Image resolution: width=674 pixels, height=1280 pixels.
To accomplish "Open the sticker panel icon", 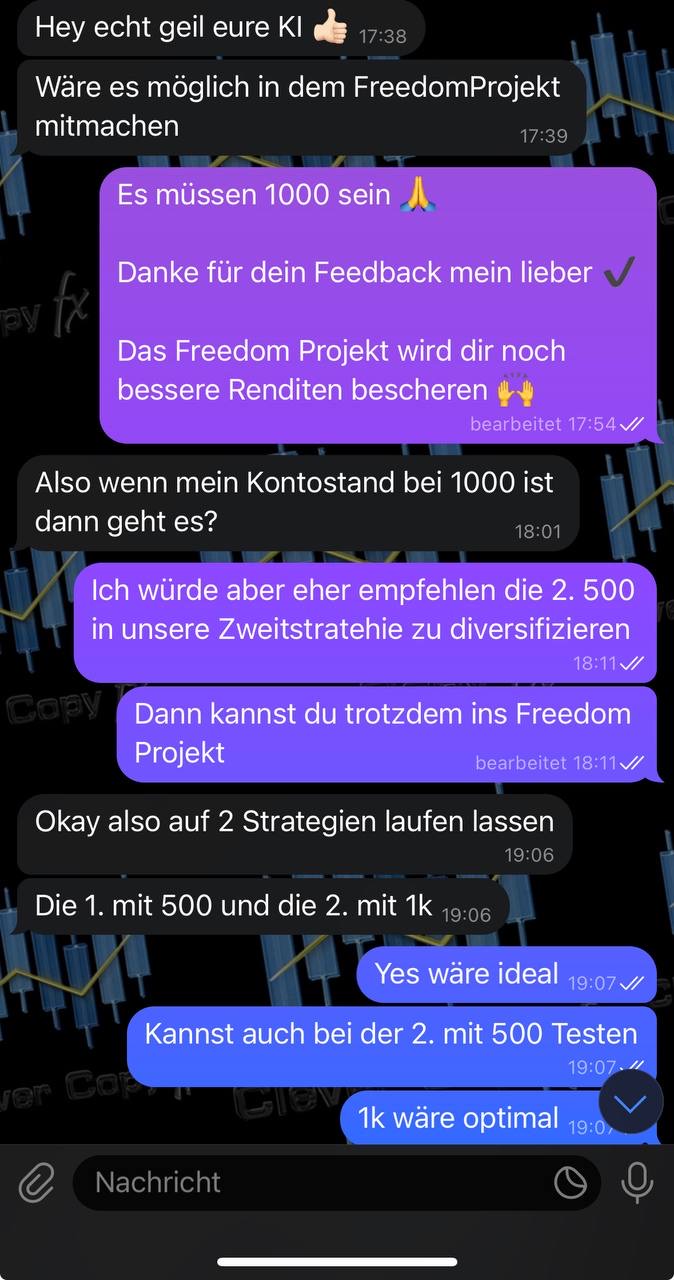I will tap(570, 1183).
